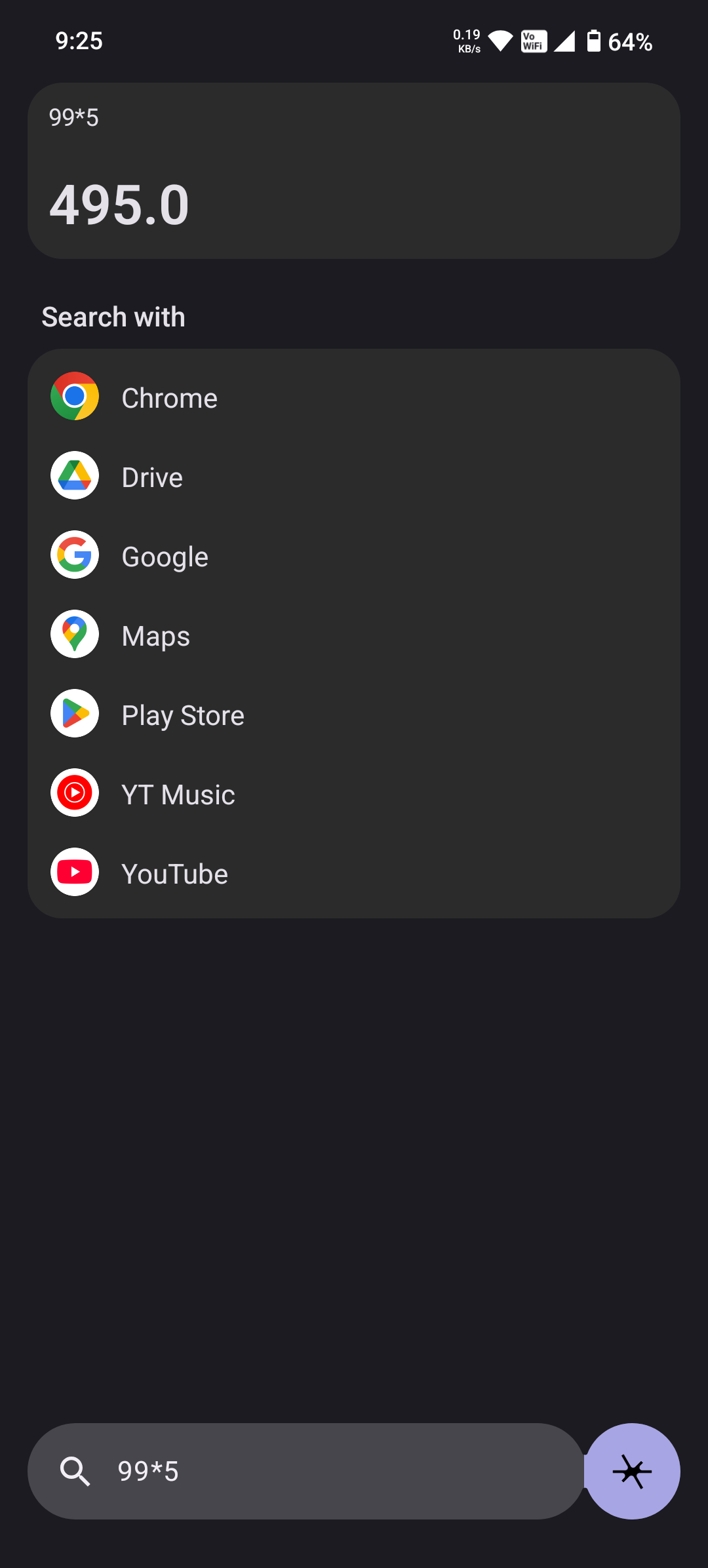
Task: Choose Maps to search the query
Action: point(155,636)
